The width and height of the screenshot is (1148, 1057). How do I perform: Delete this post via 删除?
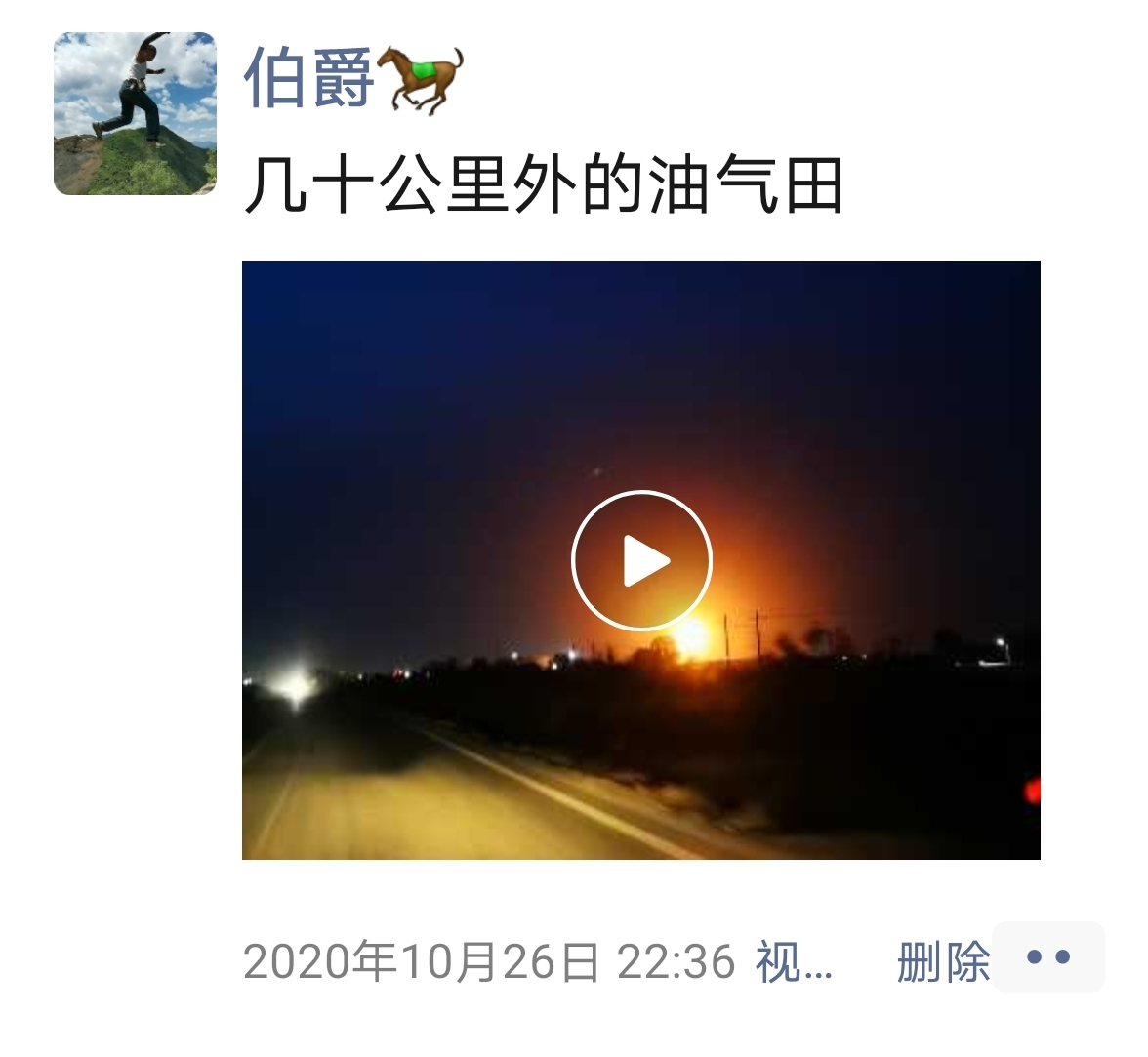(942, 962)
